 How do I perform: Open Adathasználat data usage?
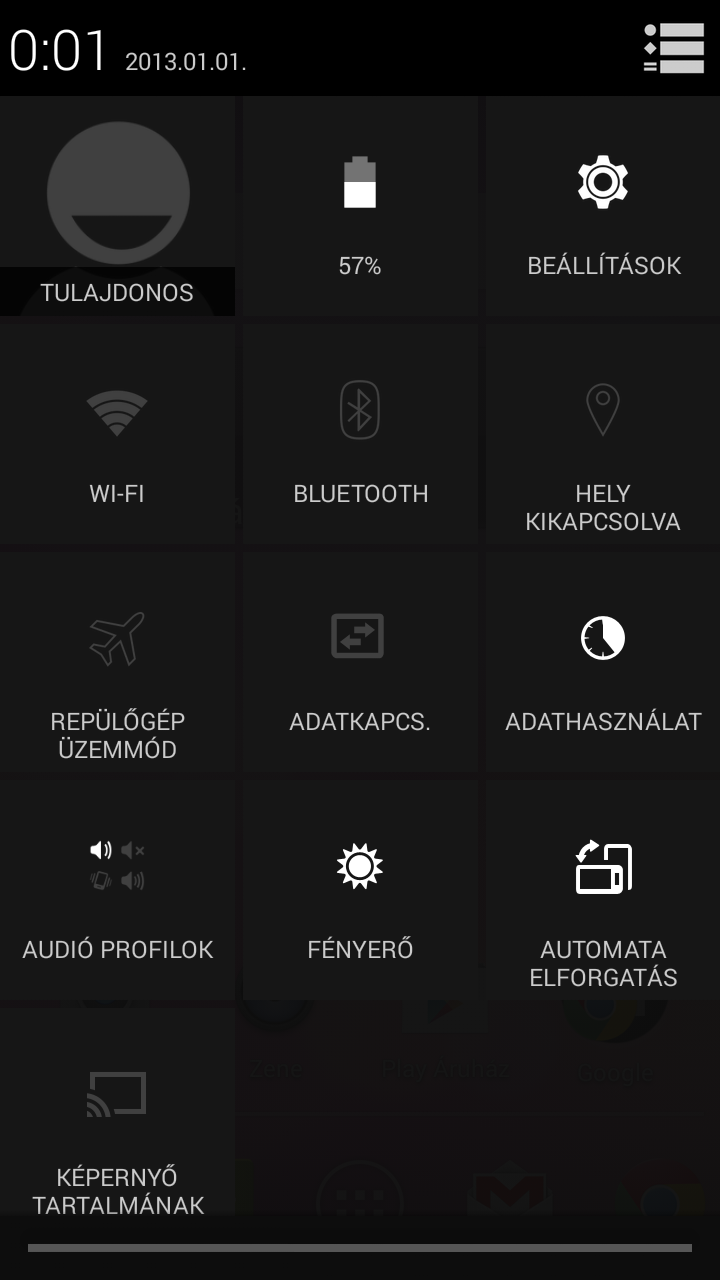603,664
